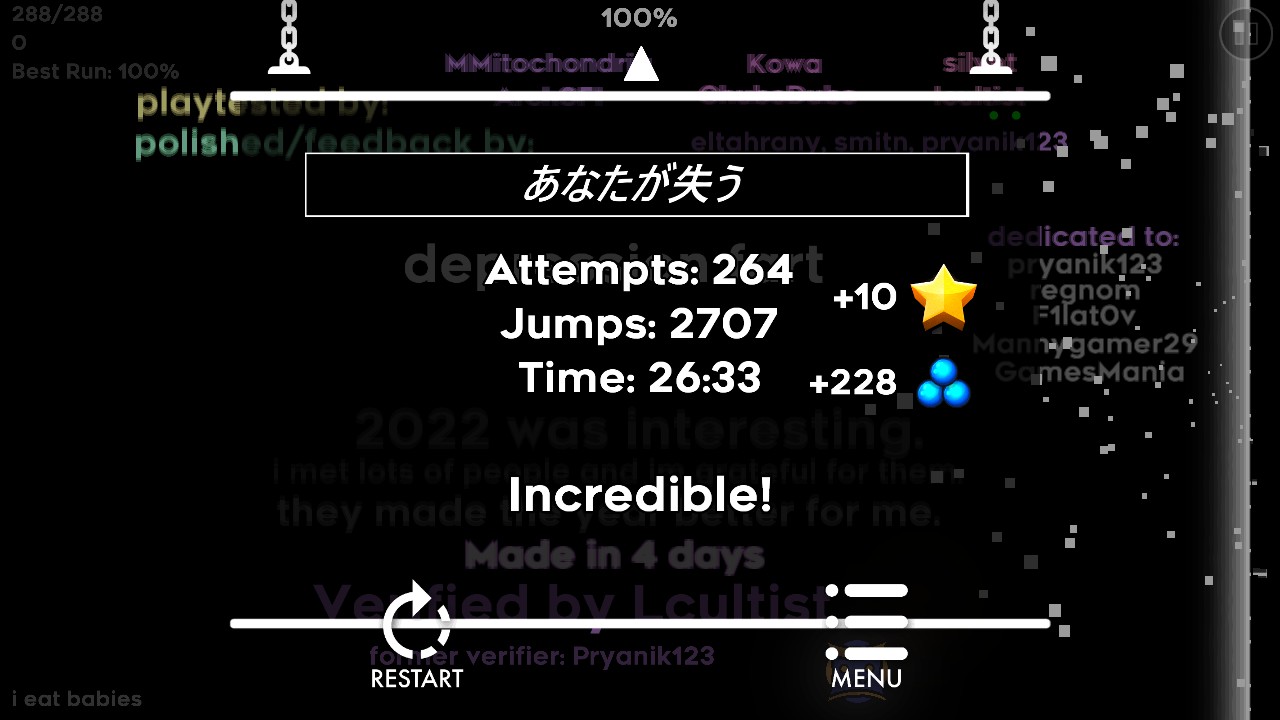Viewport: 1280px width, 720px height.
Task: Open the Menu button
Action: [866, 628]
